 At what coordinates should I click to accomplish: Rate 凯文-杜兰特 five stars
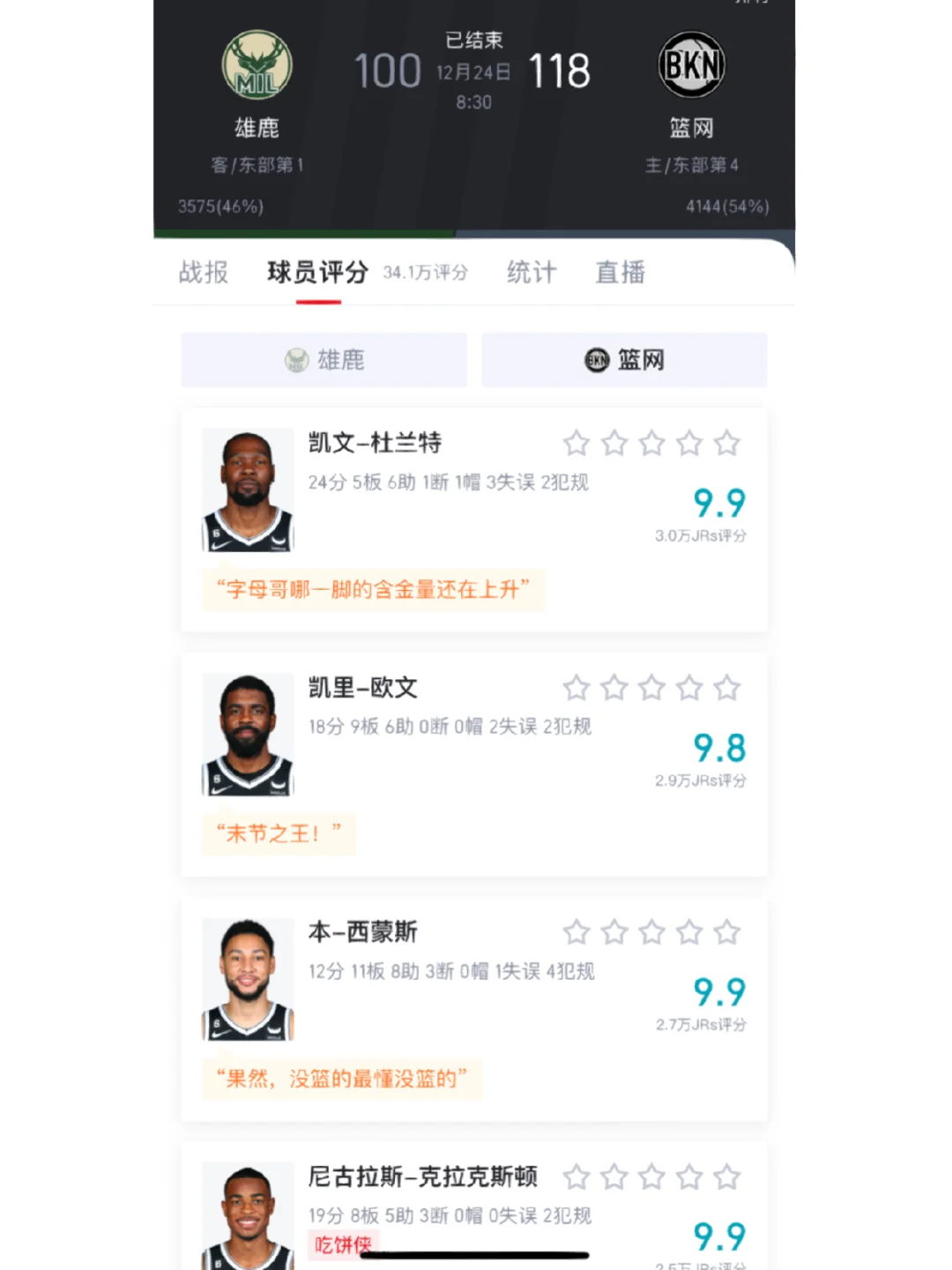[x=727, y=443]
